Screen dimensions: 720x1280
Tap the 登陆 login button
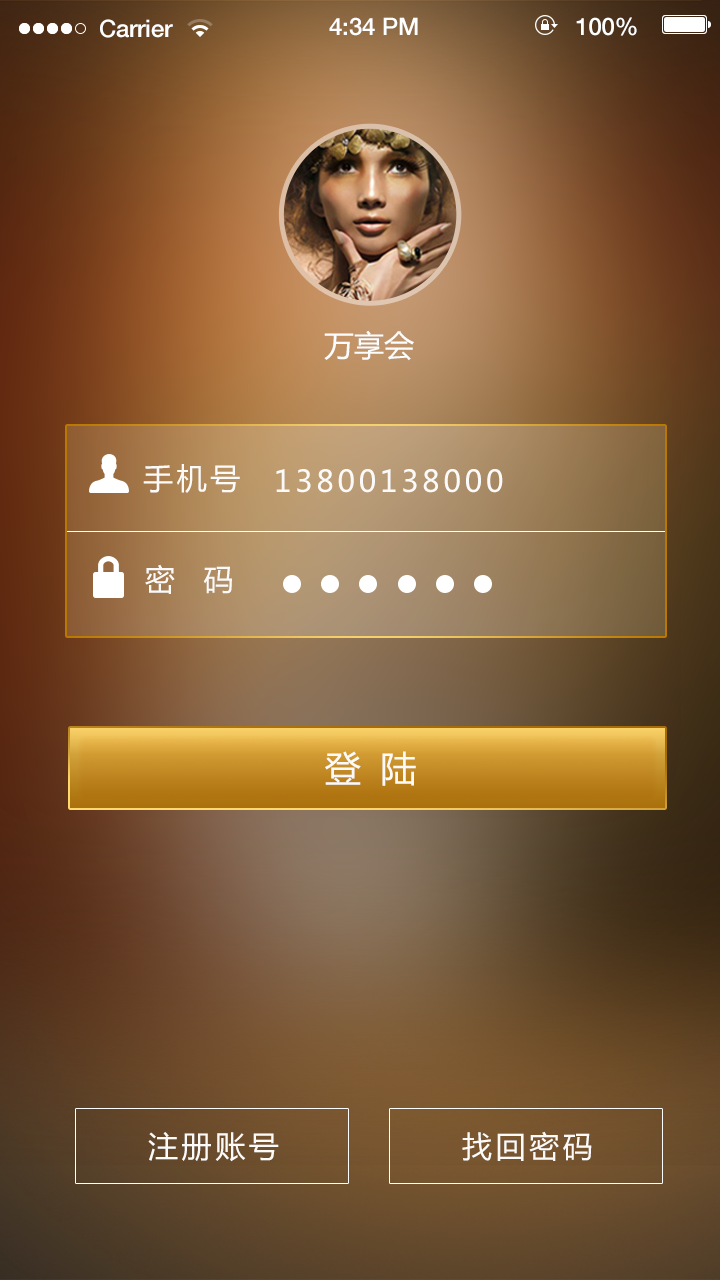pos(366,767)
